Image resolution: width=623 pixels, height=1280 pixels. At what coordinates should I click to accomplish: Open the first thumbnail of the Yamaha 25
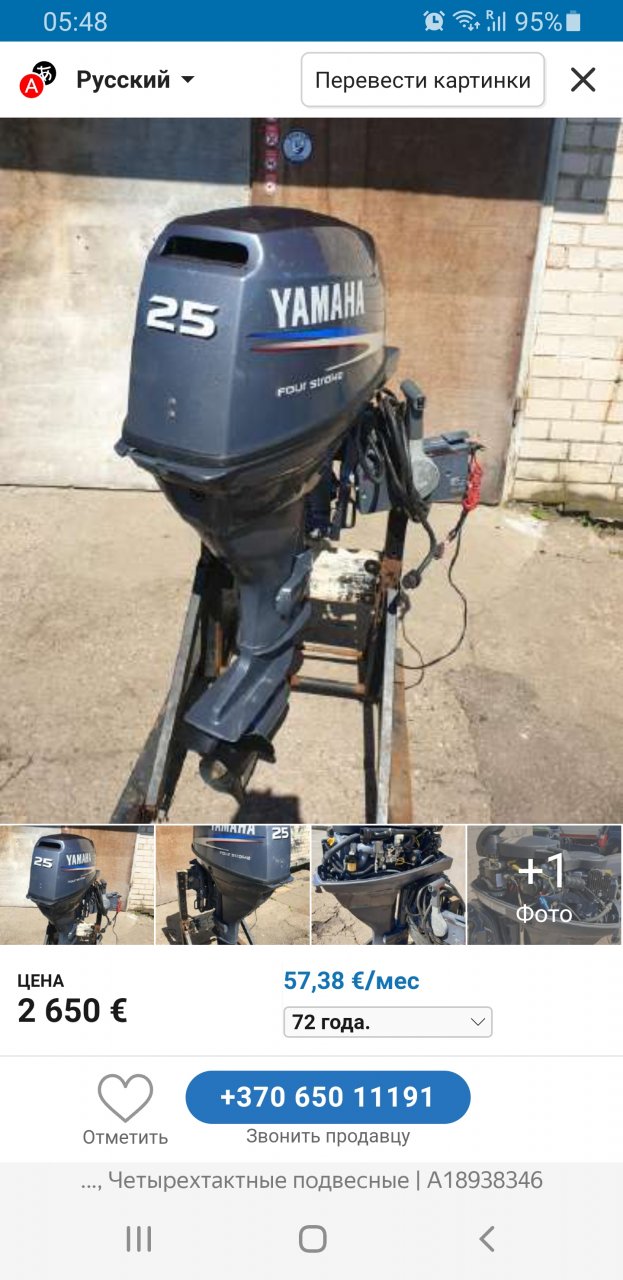point(77,885)
